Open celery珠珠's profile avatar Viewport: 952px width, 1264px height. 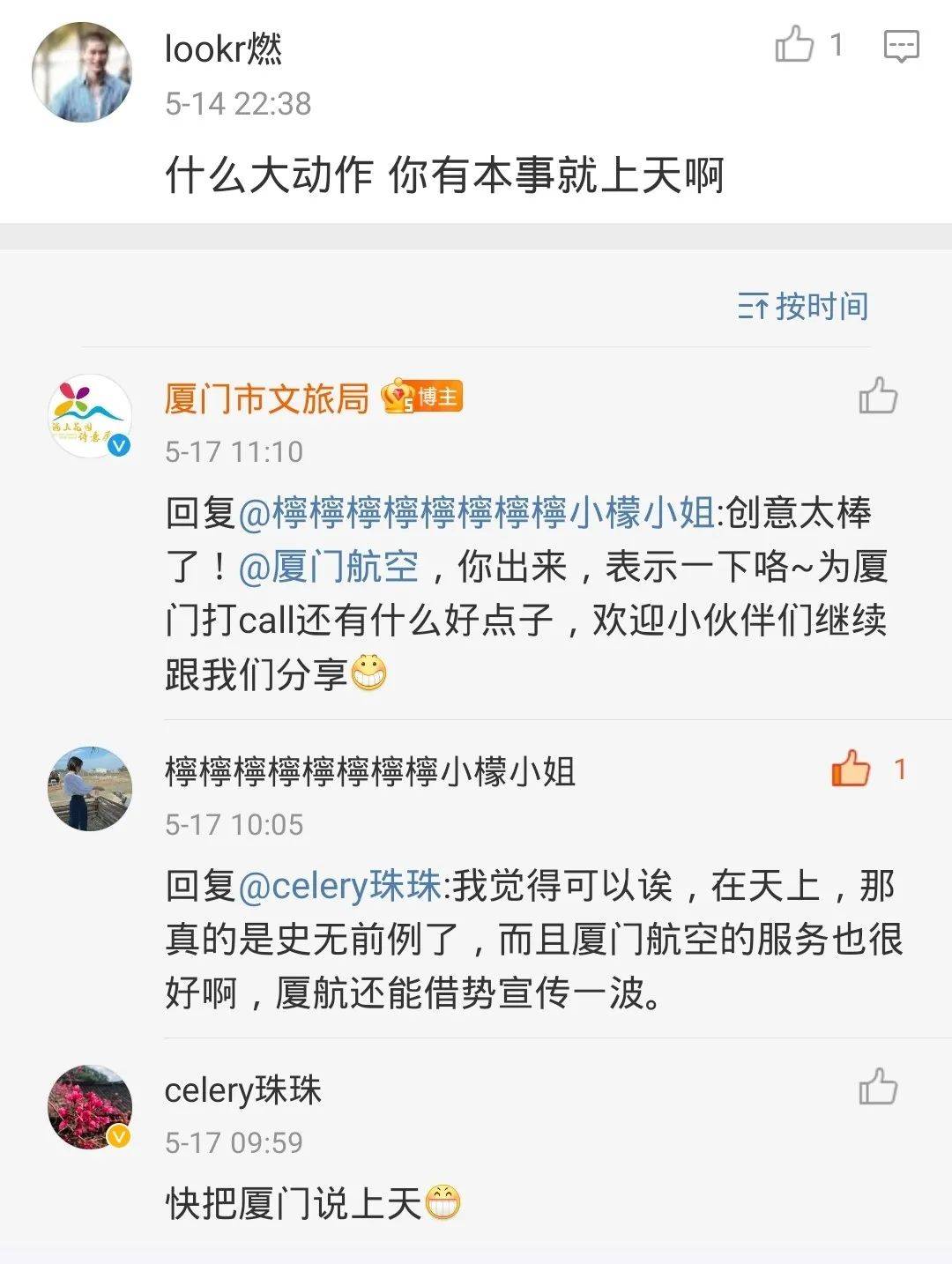pyautogui.click(x=89, y=1107)
